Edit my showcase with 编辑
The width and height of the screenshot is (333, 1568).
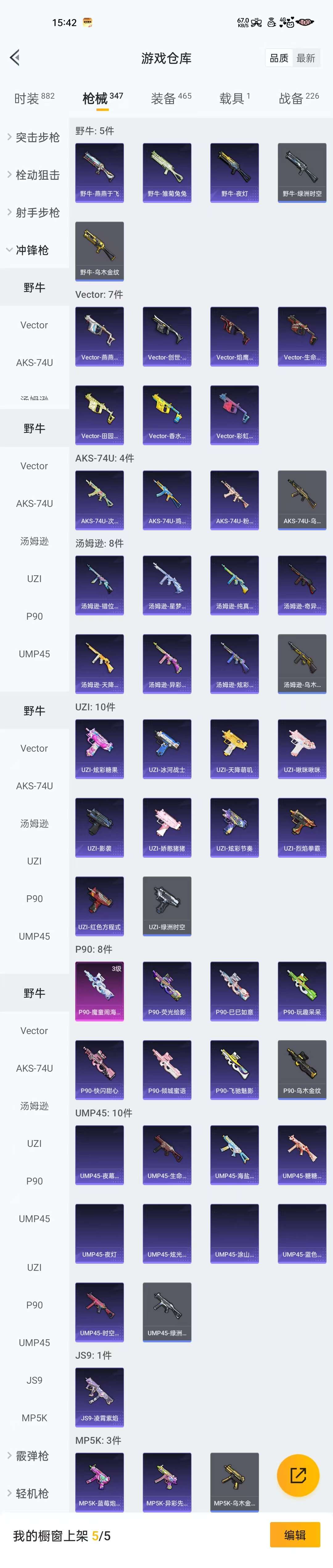(295, 1535)
